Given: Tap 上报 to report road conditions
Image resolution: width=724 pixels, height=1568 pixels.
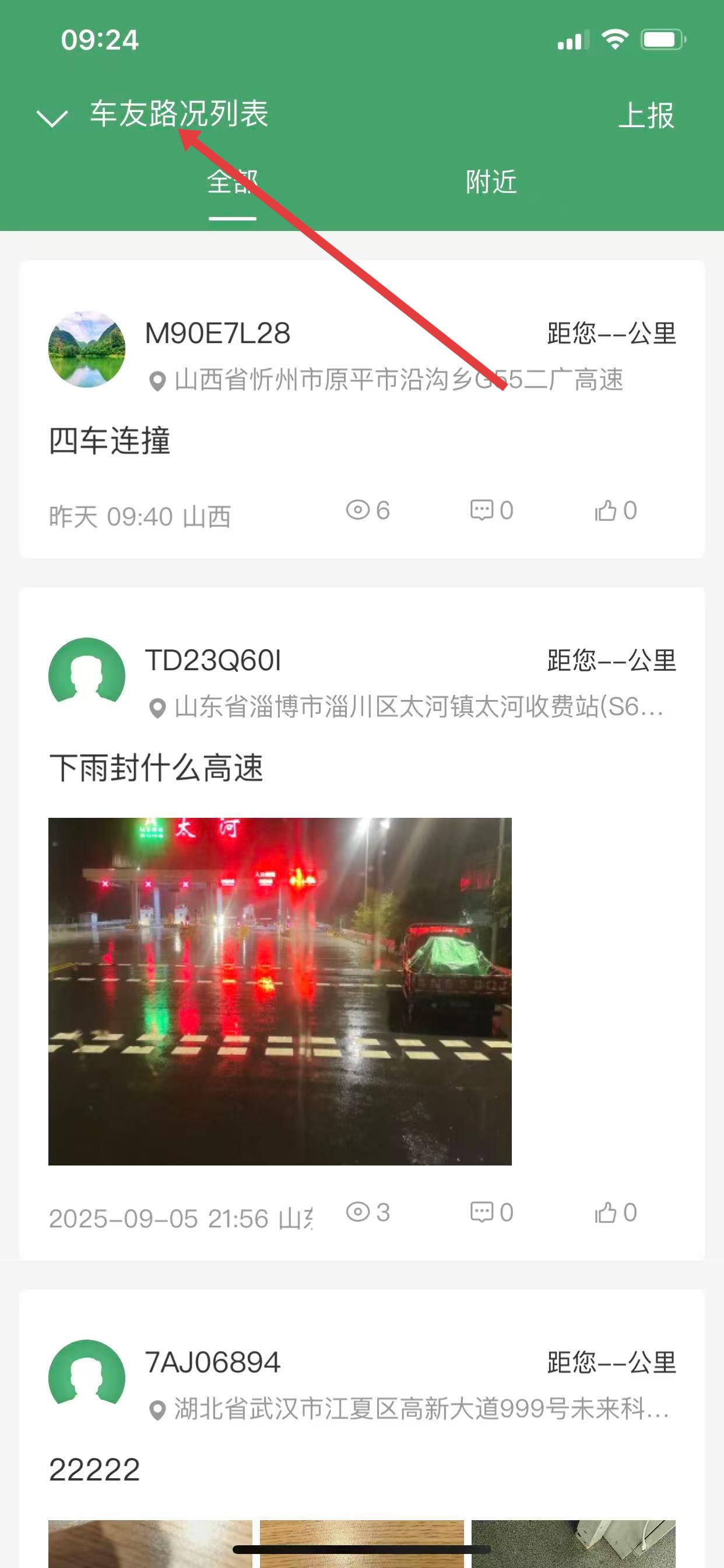Looking at the screenshot, I should [x=646, y=115].
